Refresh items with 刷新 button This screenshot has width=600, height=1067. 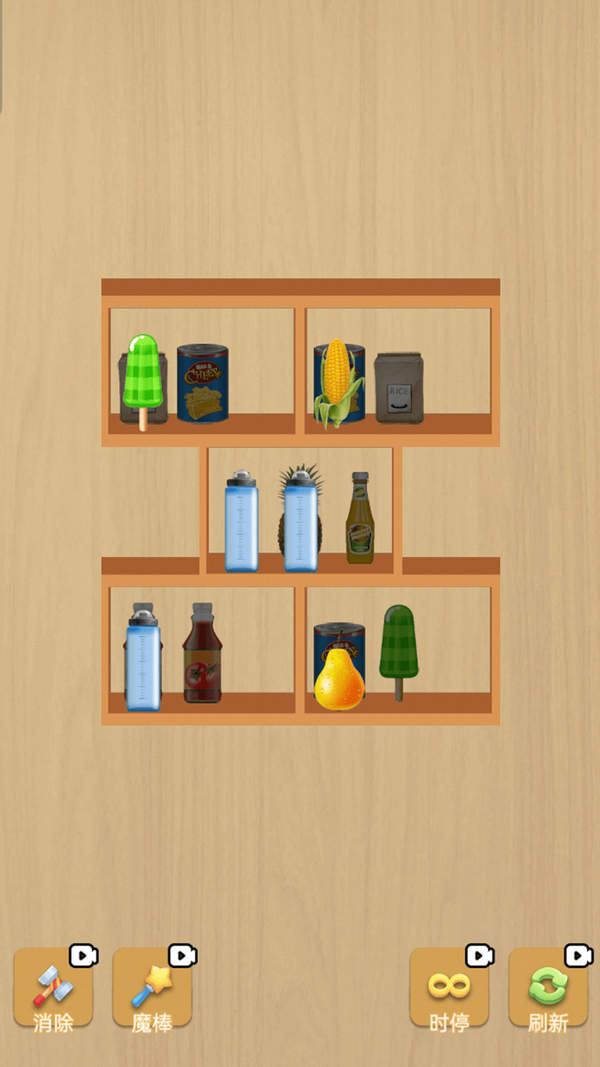coord(548,988)
